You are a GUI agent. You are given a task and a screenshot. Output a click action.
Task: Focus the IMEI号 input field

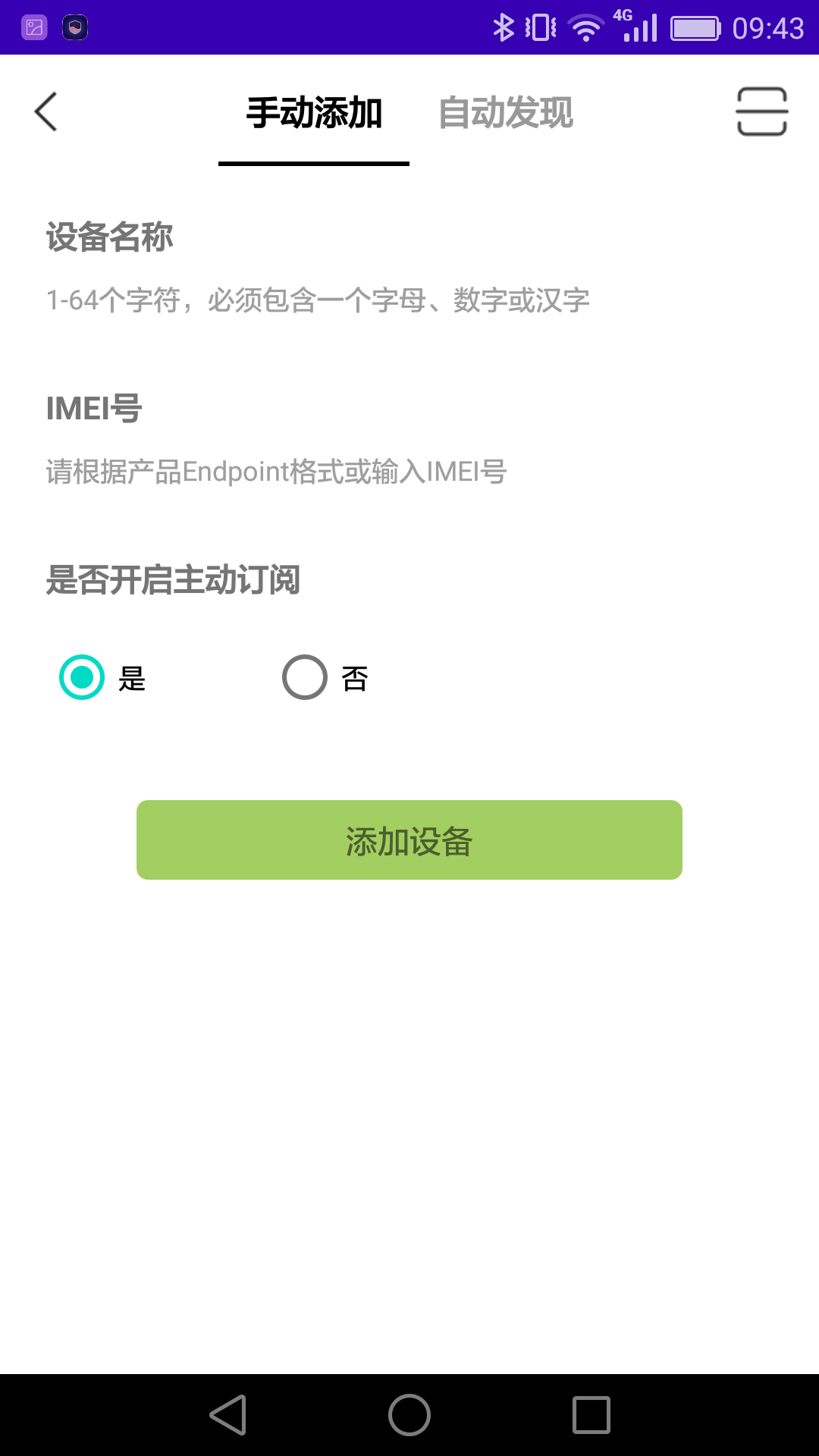409,472
